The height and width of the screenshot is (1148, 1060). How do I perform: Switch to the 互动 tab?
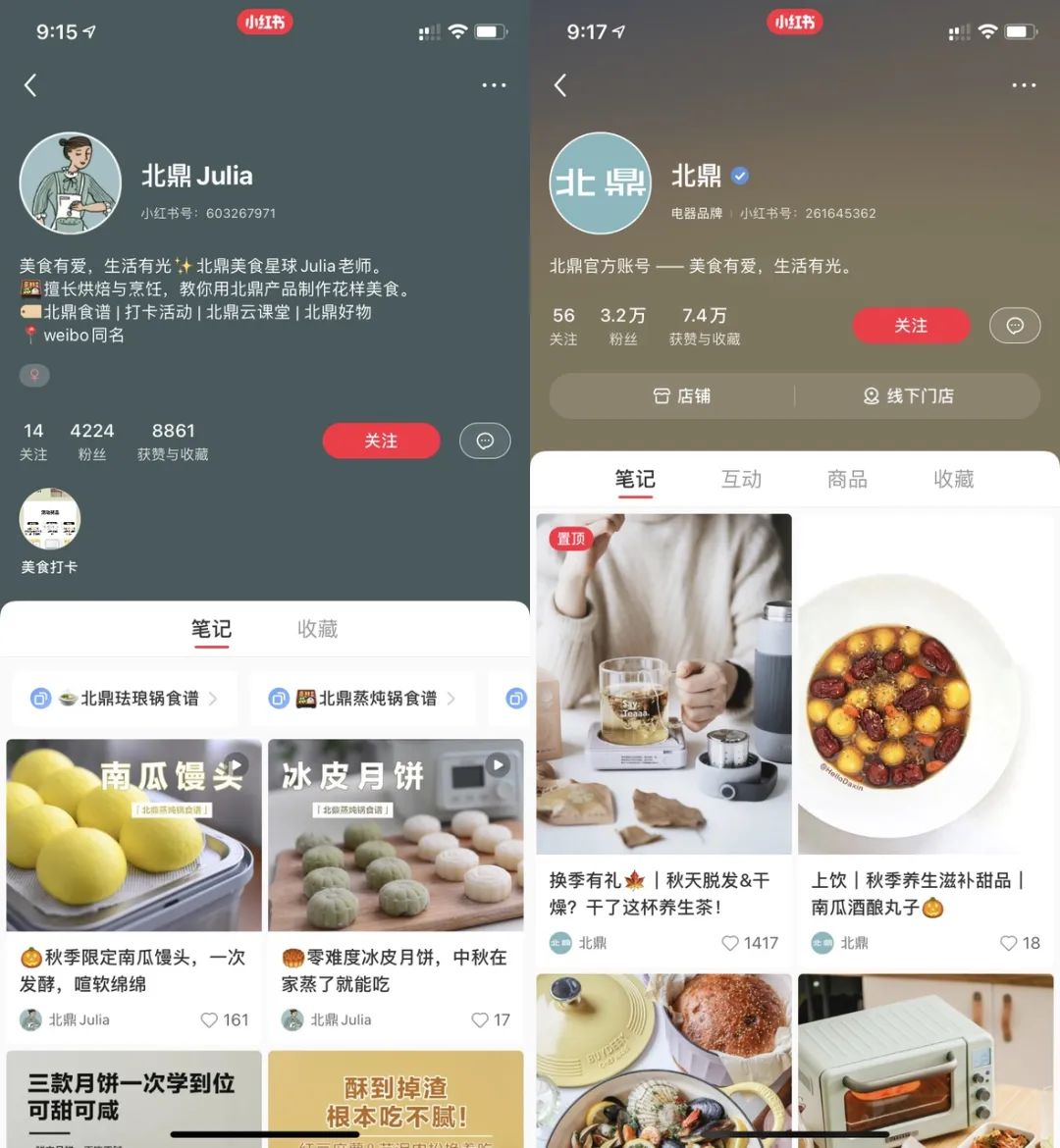(741, 480)
